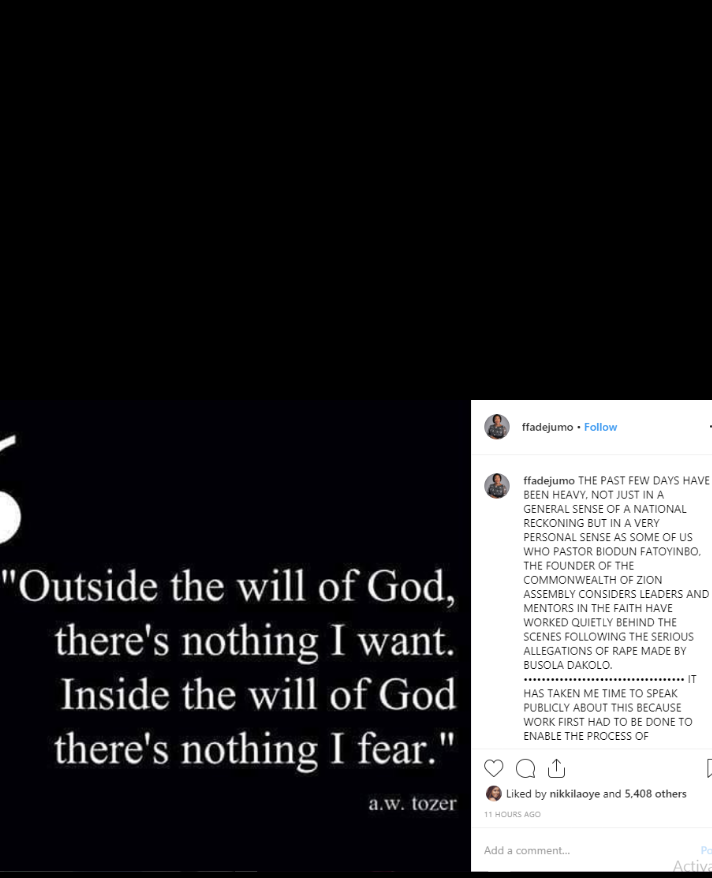This screenshot has height=878, width=712.
Task: Follow the ffadejumo account
Action: pyautogui.click(x=600, y=427)
